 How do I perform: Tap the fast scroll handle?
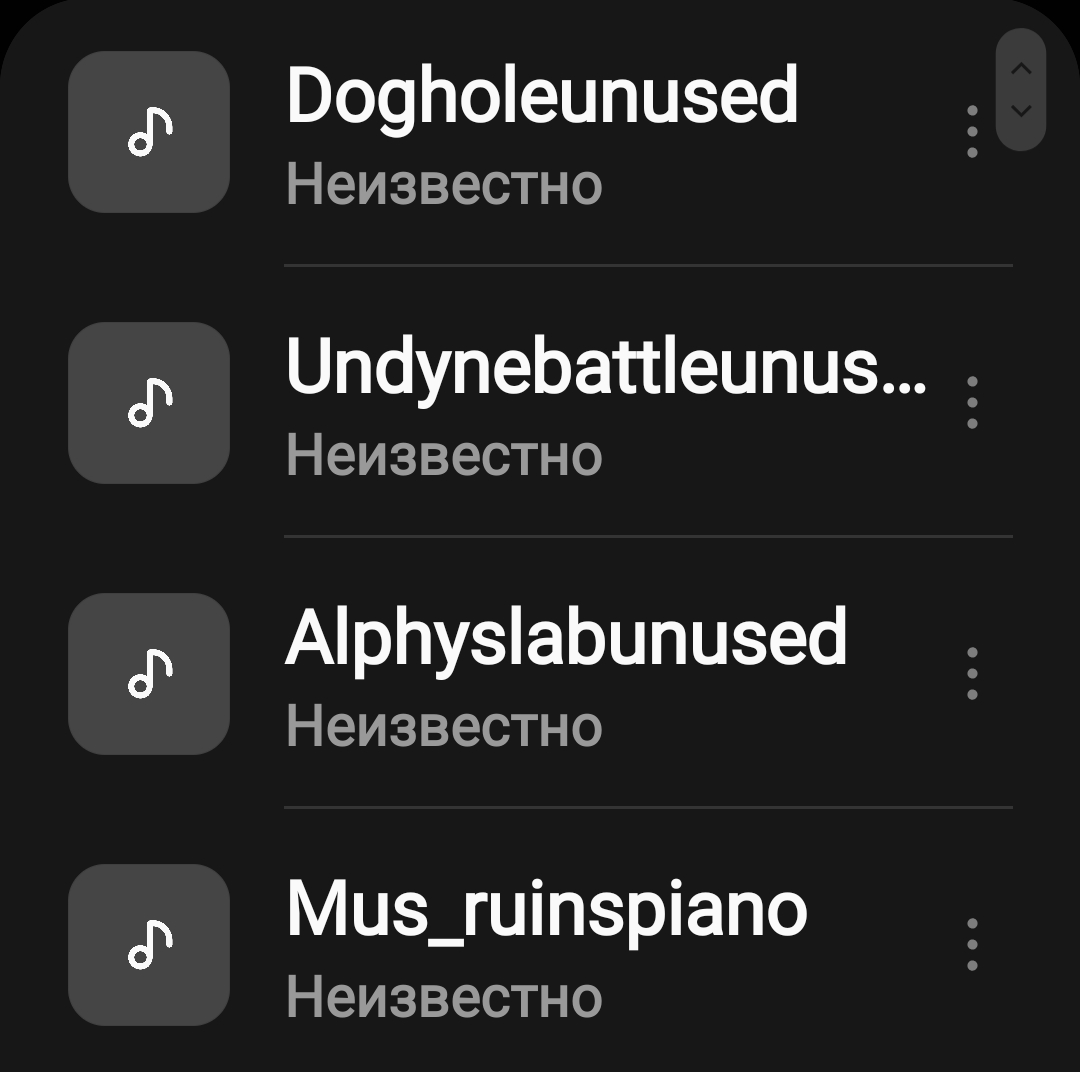pyautogui.click(x=1020, y=90)
